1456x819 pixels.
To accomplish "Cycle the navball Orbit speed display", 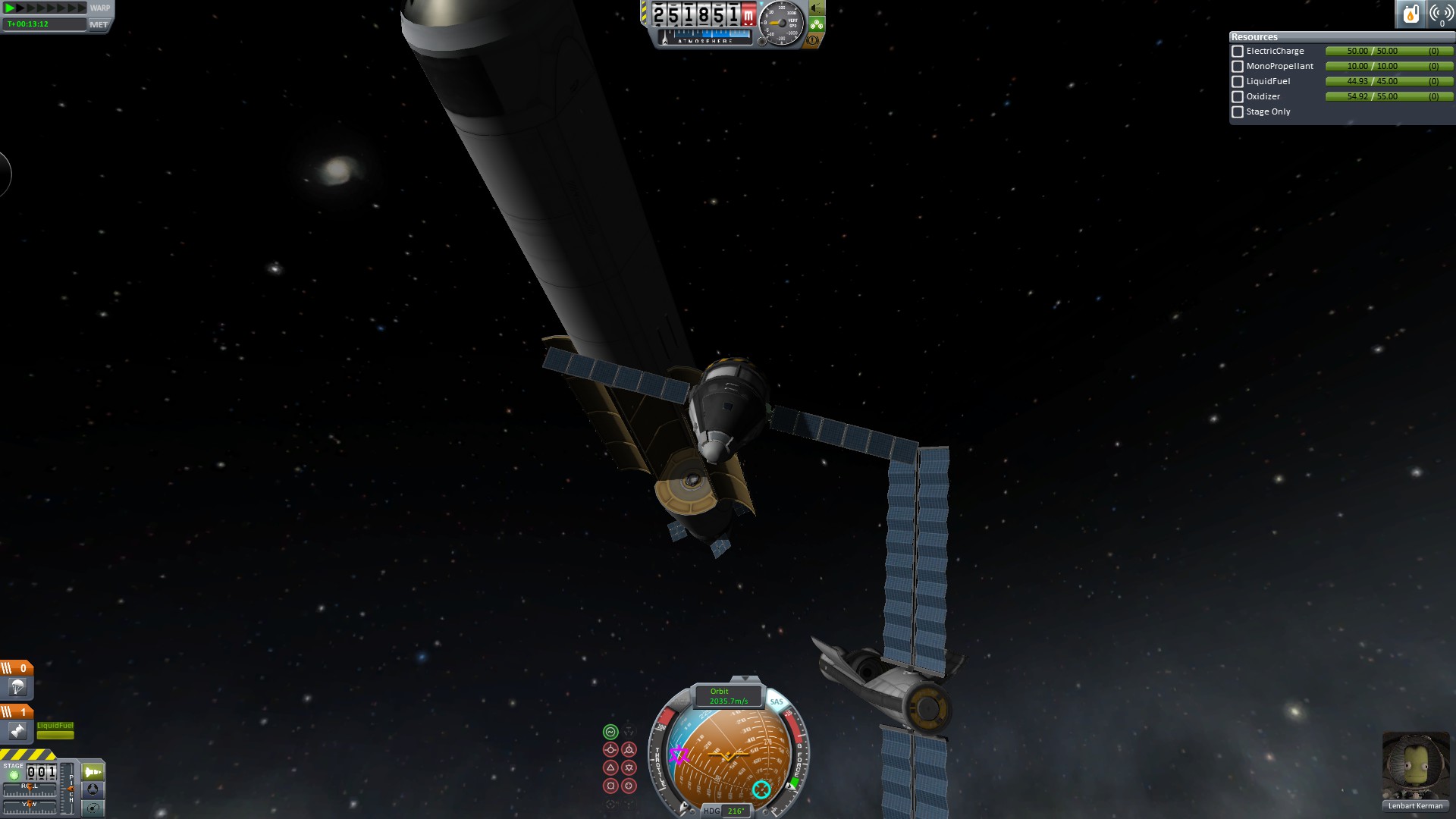I will (728, 696).
